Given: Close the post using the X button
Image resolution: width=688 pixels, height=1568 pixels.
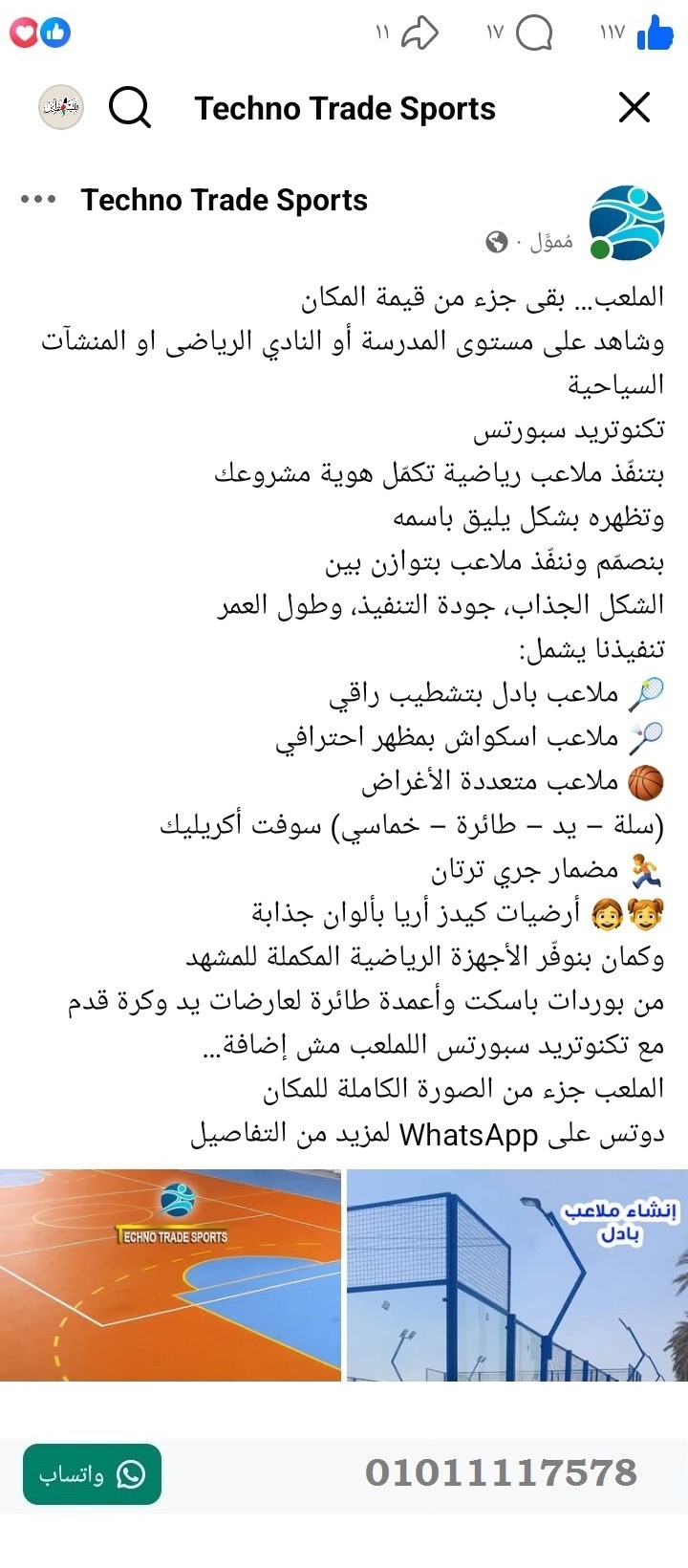Looking at the screenshot, I should pyautogui.click(x=634, y=107).
